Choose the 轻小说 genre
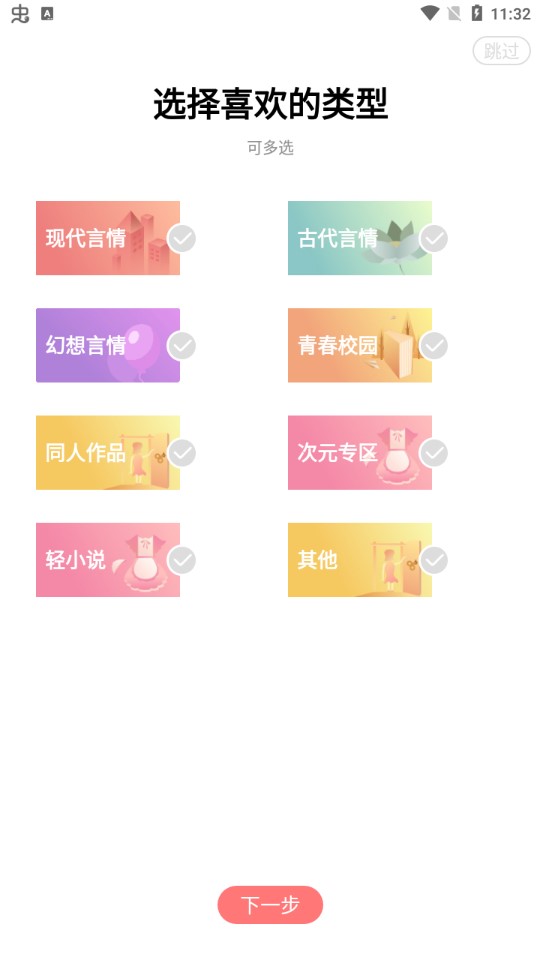The height and width of the screenshot is (960, 540). (x=108, y=560)
